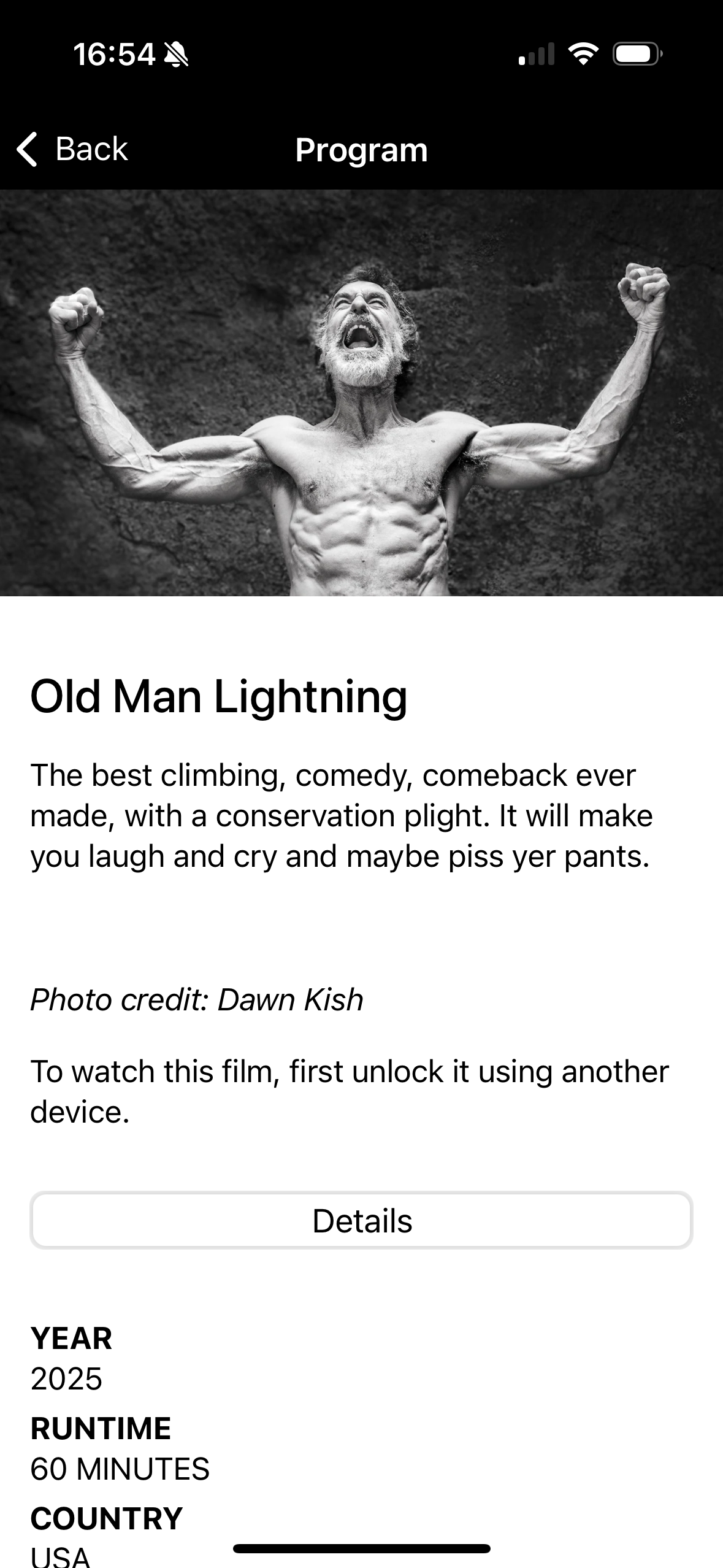
Task: Open the Details button
Action: point(361,1220)
